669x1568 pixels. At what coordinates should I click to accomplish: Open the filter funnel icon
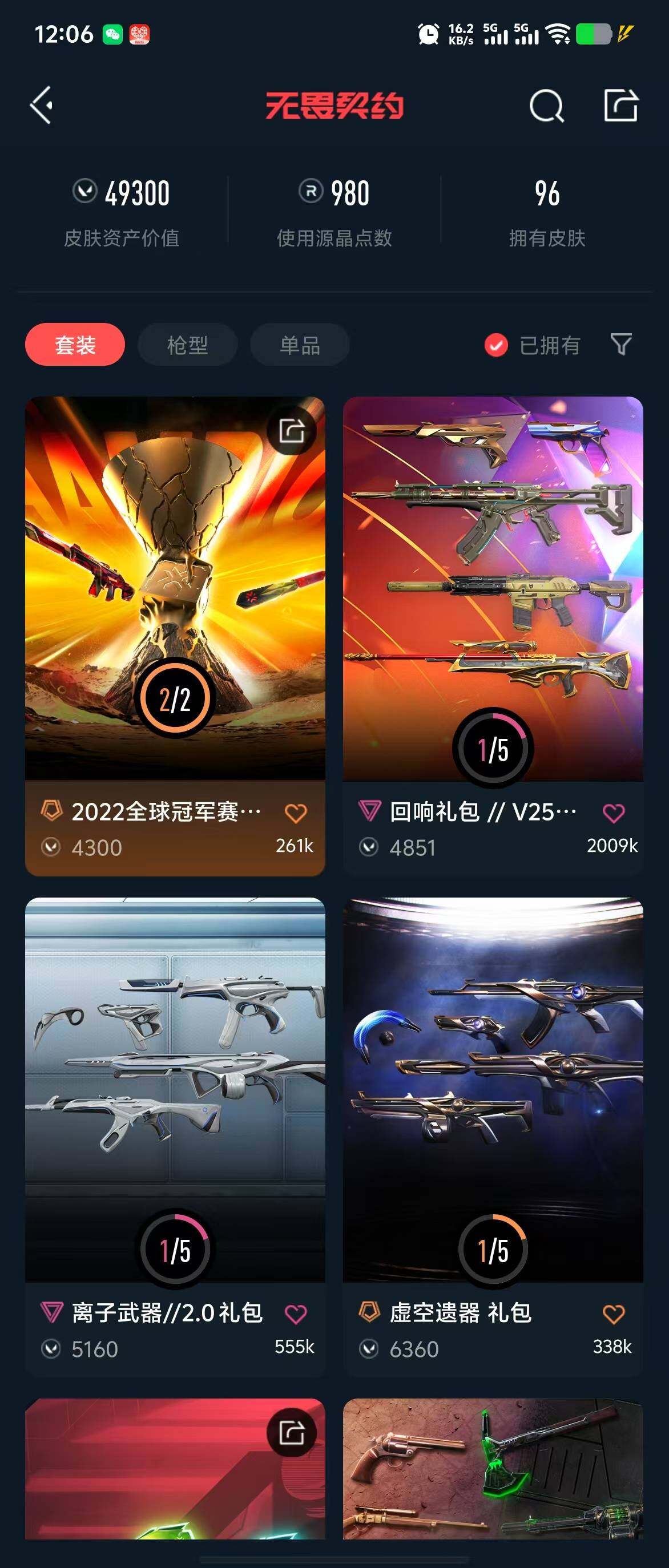click(x=621, y=344)
